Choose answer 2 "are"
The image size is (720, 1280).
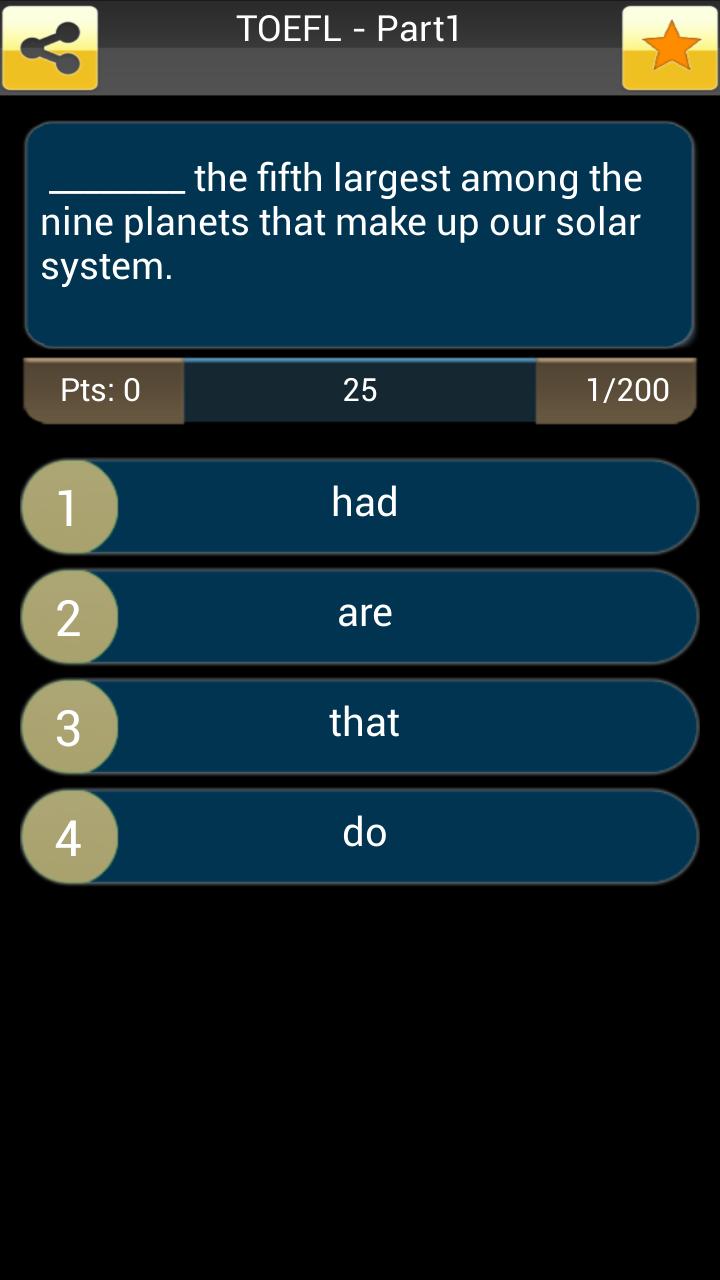pos(359,617)
